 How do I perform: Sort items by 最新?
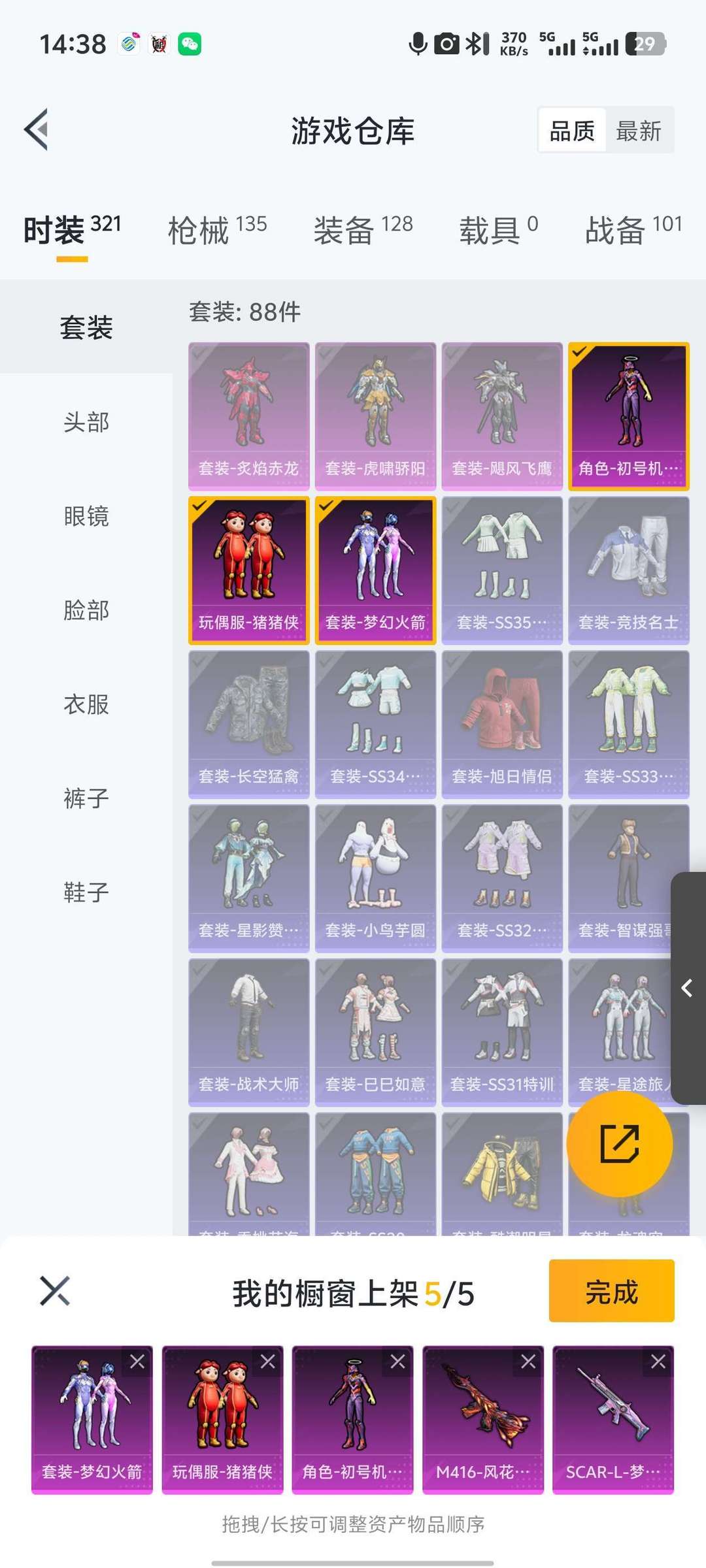[638, 131]
